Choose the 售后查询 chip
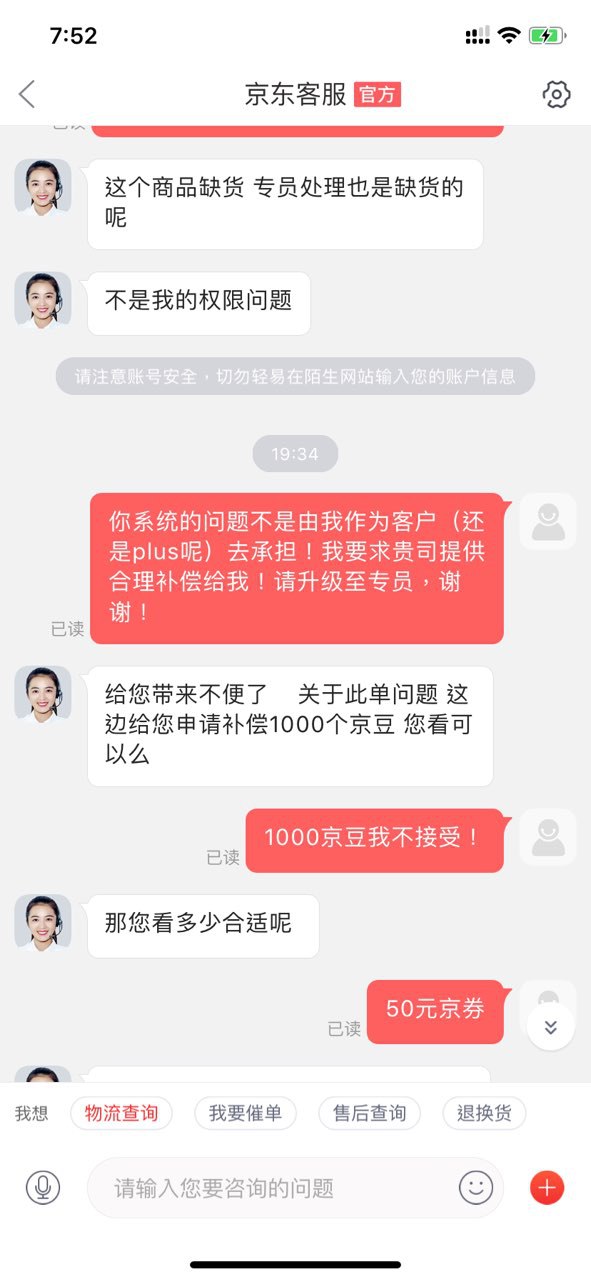Screen dimensions: 591x1280 click(369, 1113)
